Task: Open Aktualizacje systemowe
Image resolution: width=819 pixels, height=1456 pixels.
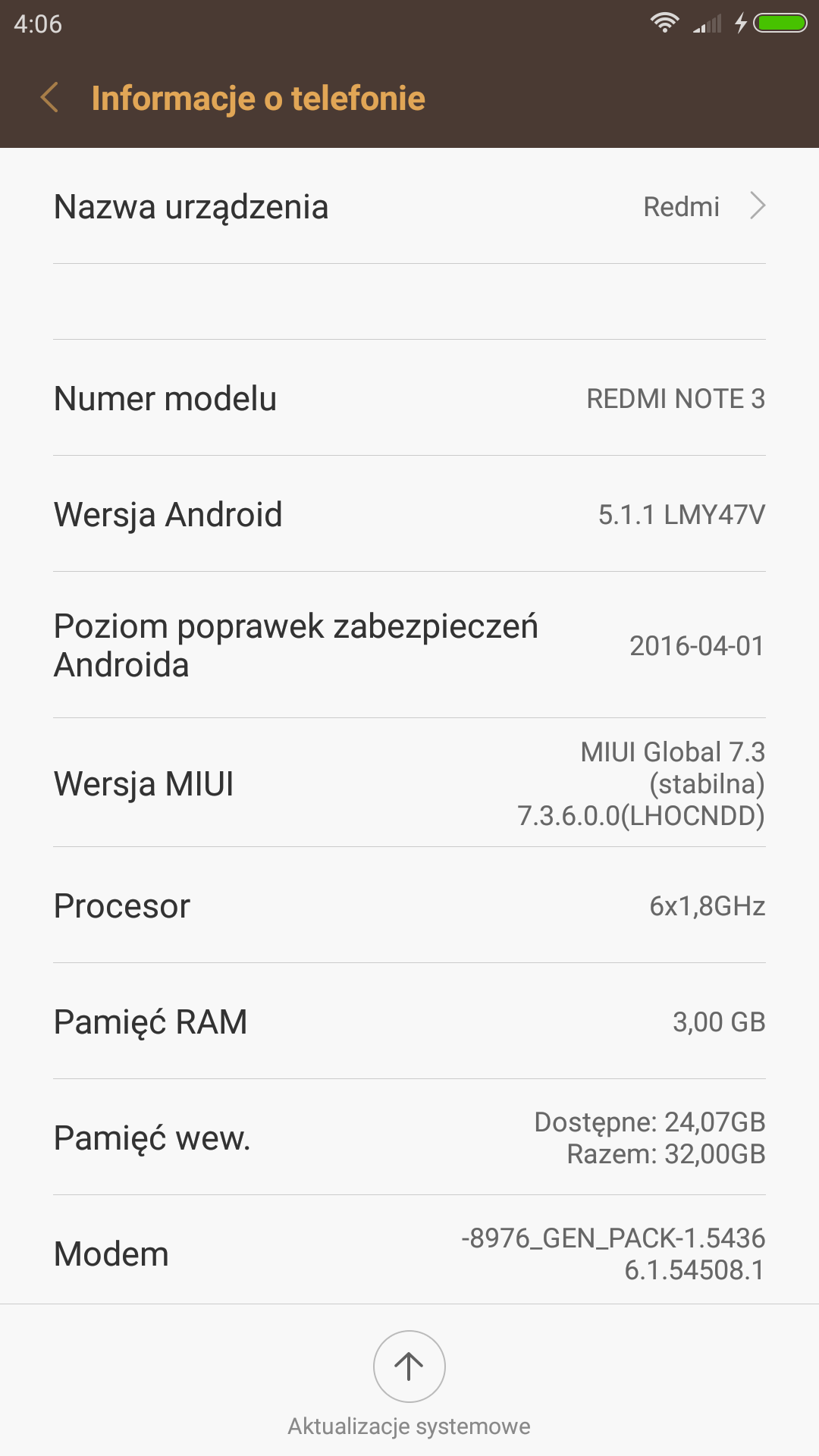Action: [409, 1367]
